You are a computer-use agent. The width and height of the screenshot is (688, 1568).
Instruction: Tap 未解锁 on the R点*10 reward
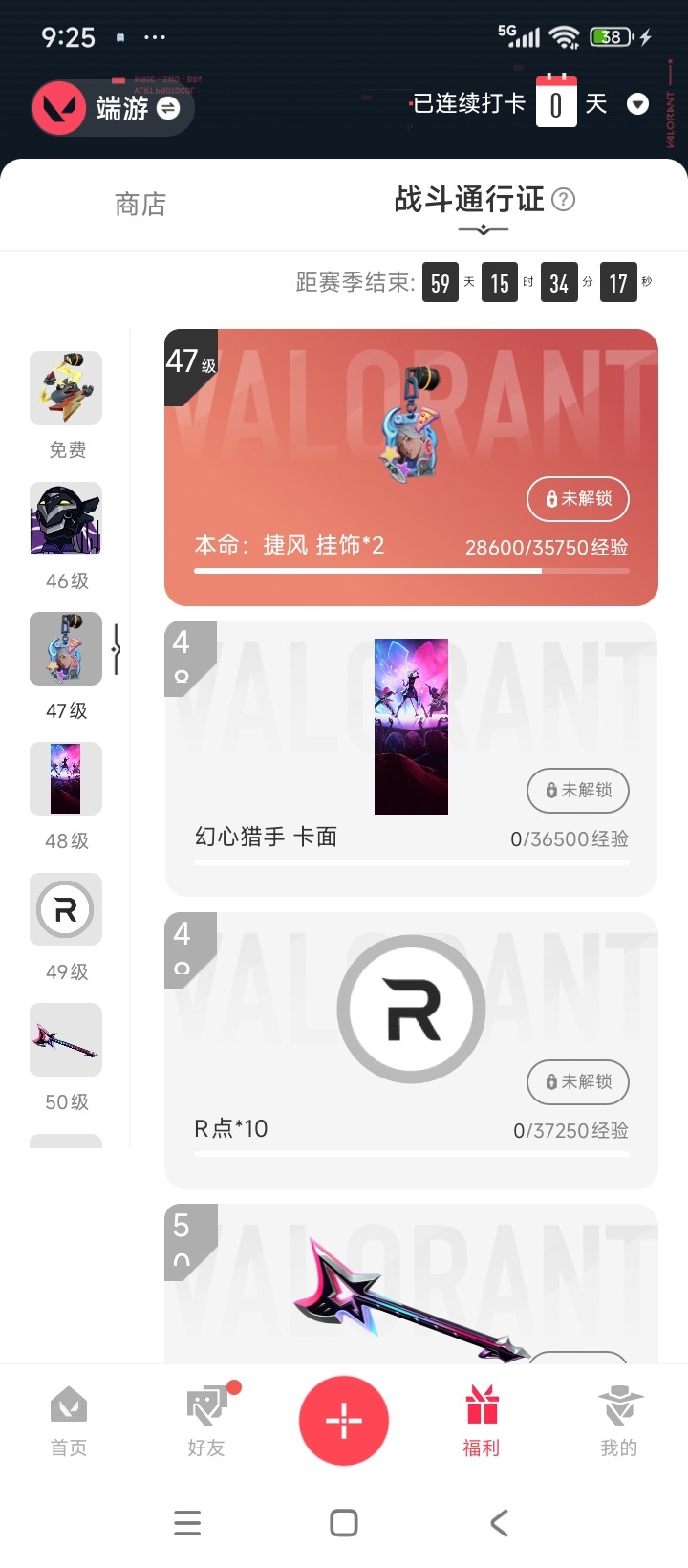pyautogui.click(x=578, y=1081)
